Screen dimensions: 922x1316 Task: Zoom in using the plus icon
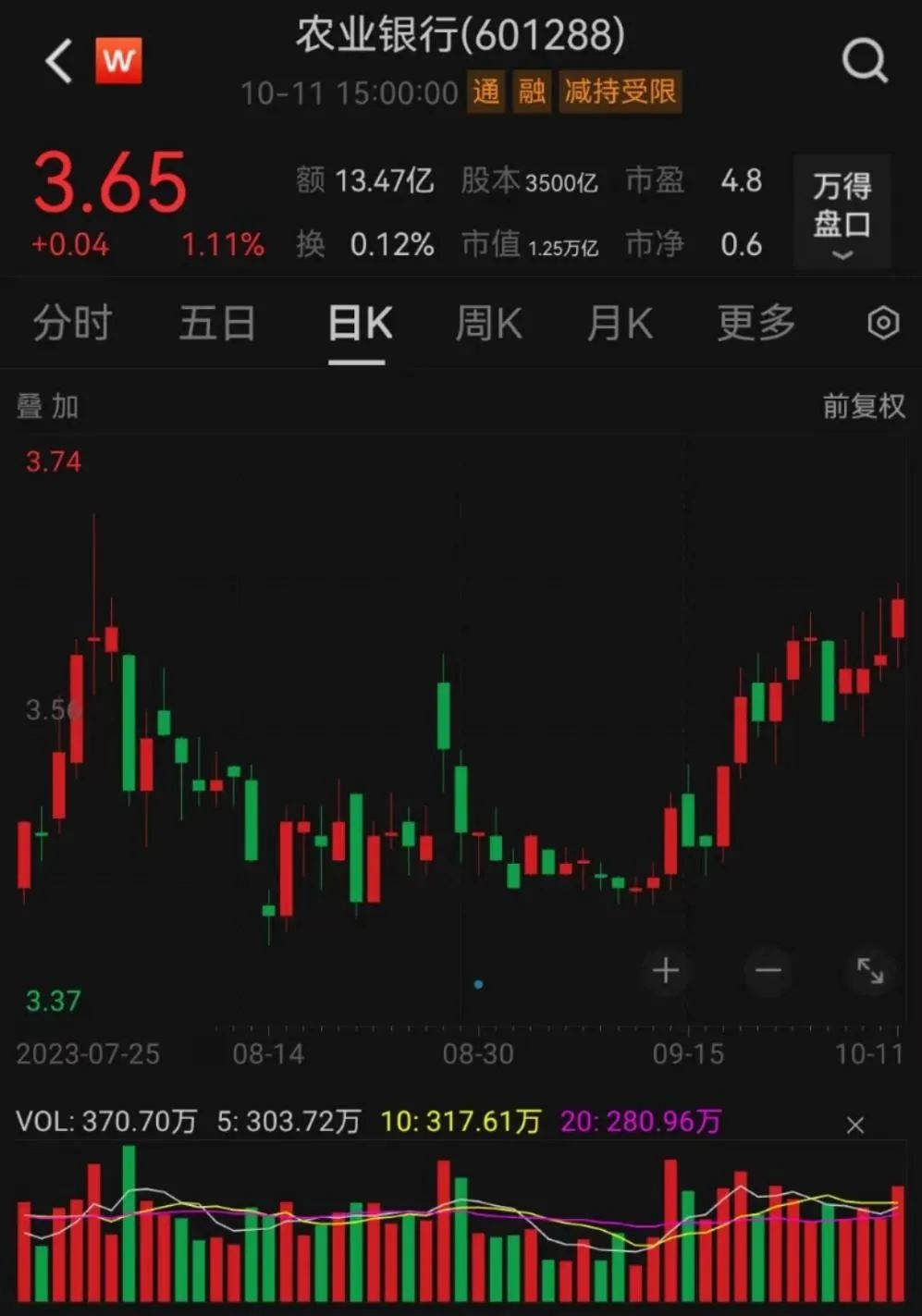click(x=666, y=971)
